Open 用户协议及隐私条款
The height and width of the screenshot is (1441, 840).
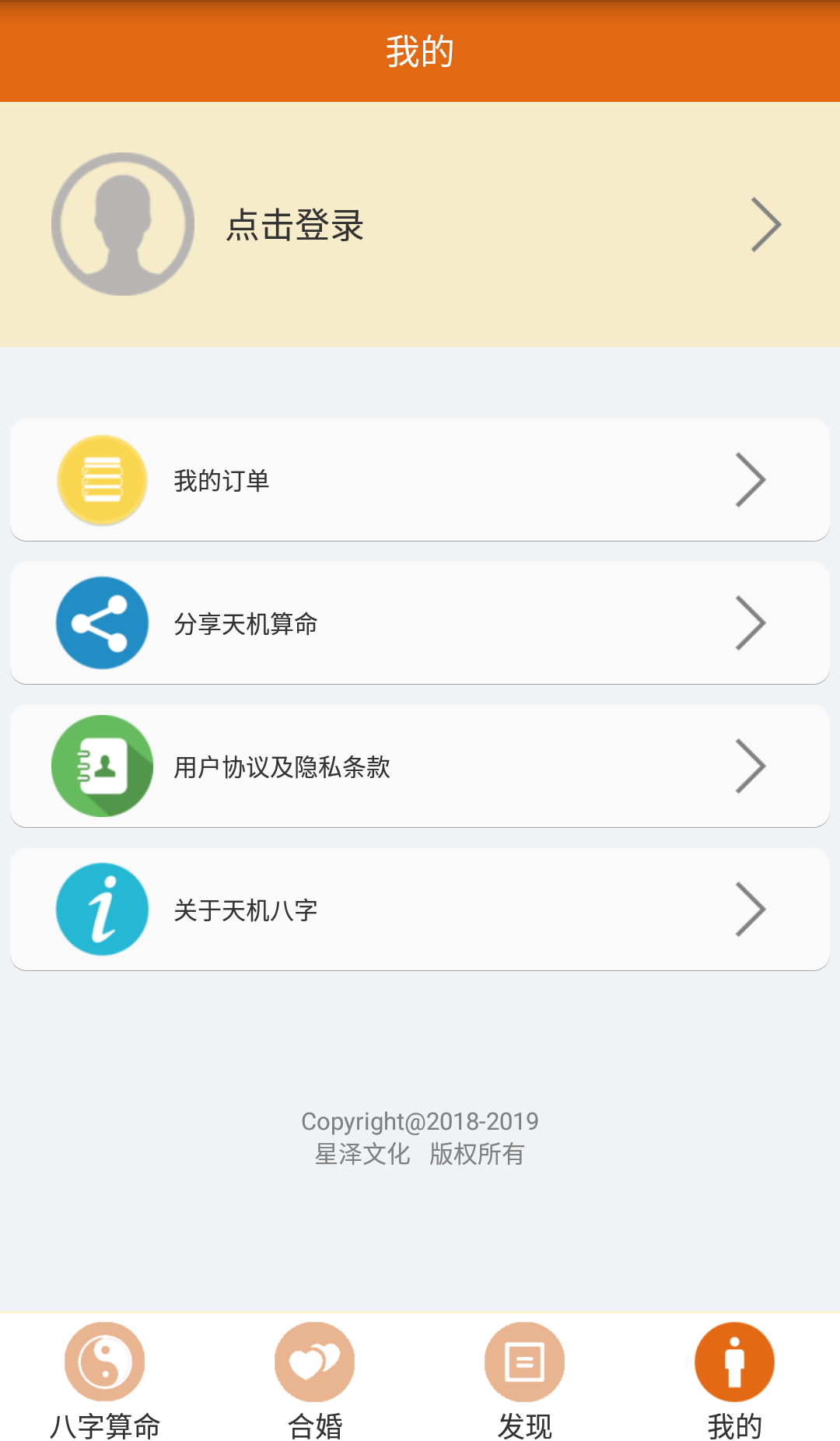coord(420,766)
